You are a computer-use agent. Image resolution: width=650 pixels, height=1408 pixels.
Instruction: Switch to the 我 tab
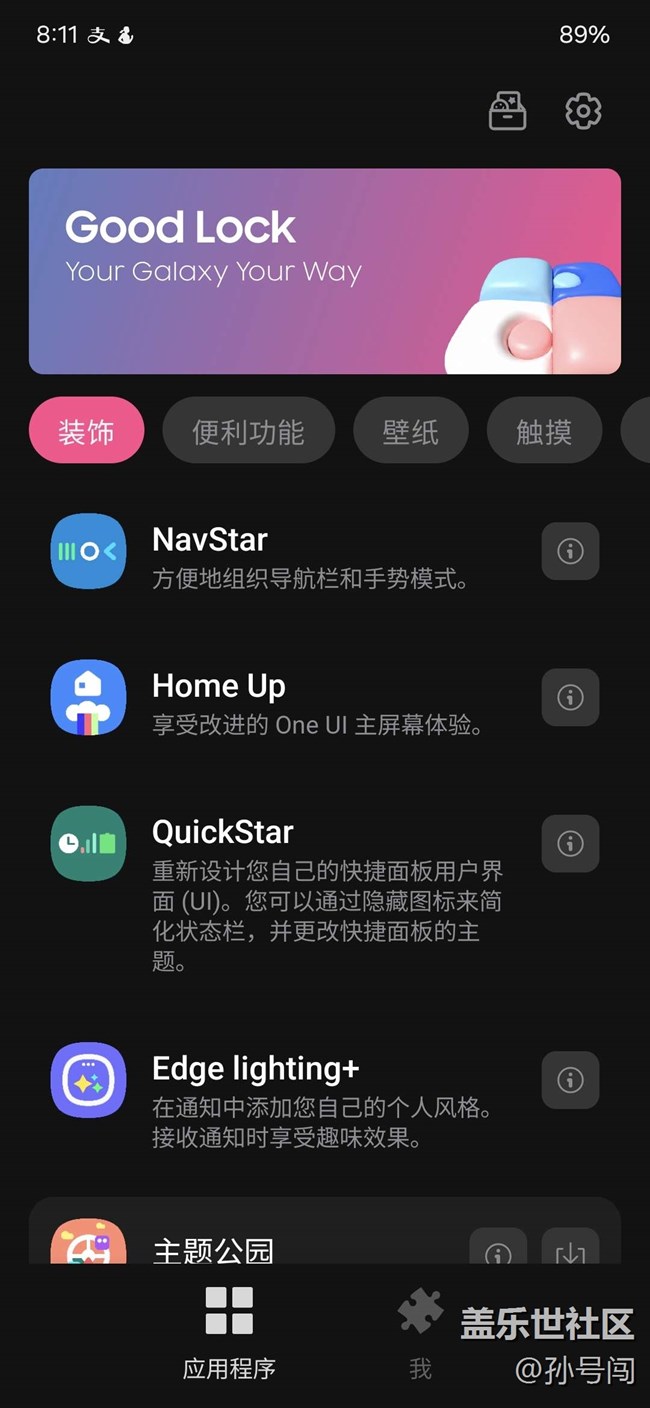421,1332
